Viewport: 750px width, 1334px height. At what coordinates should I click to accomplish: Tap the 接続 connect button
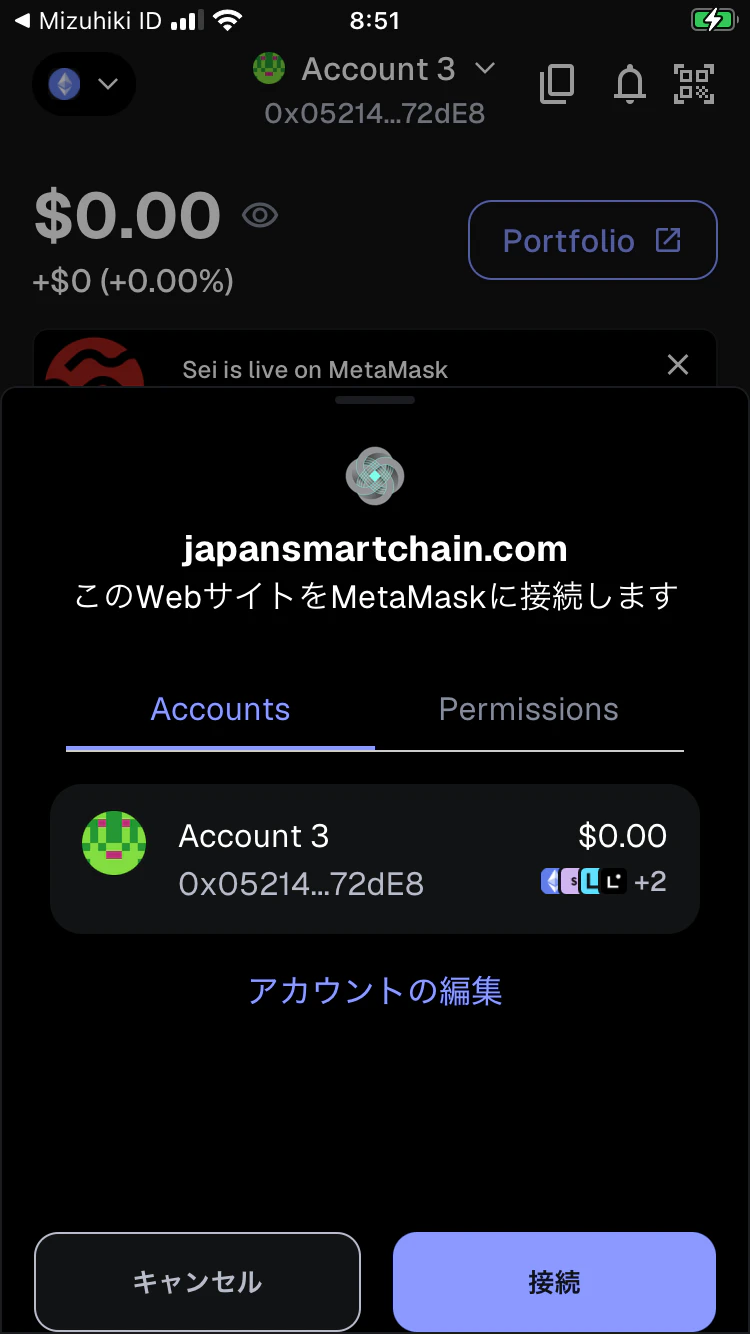554,1281
